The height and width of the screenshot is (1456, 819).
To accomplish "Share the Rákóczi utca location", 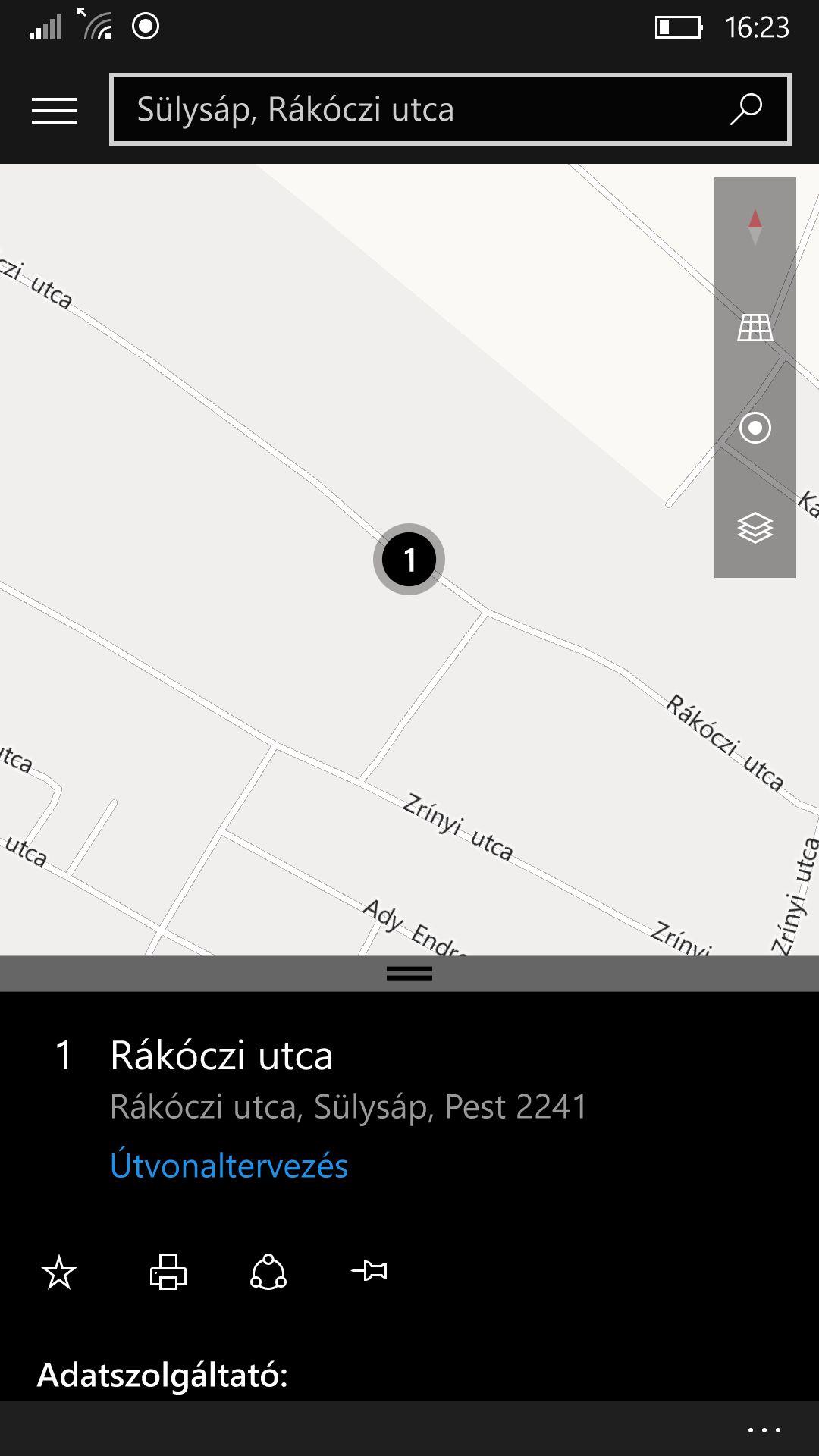I will (268, 1272).
